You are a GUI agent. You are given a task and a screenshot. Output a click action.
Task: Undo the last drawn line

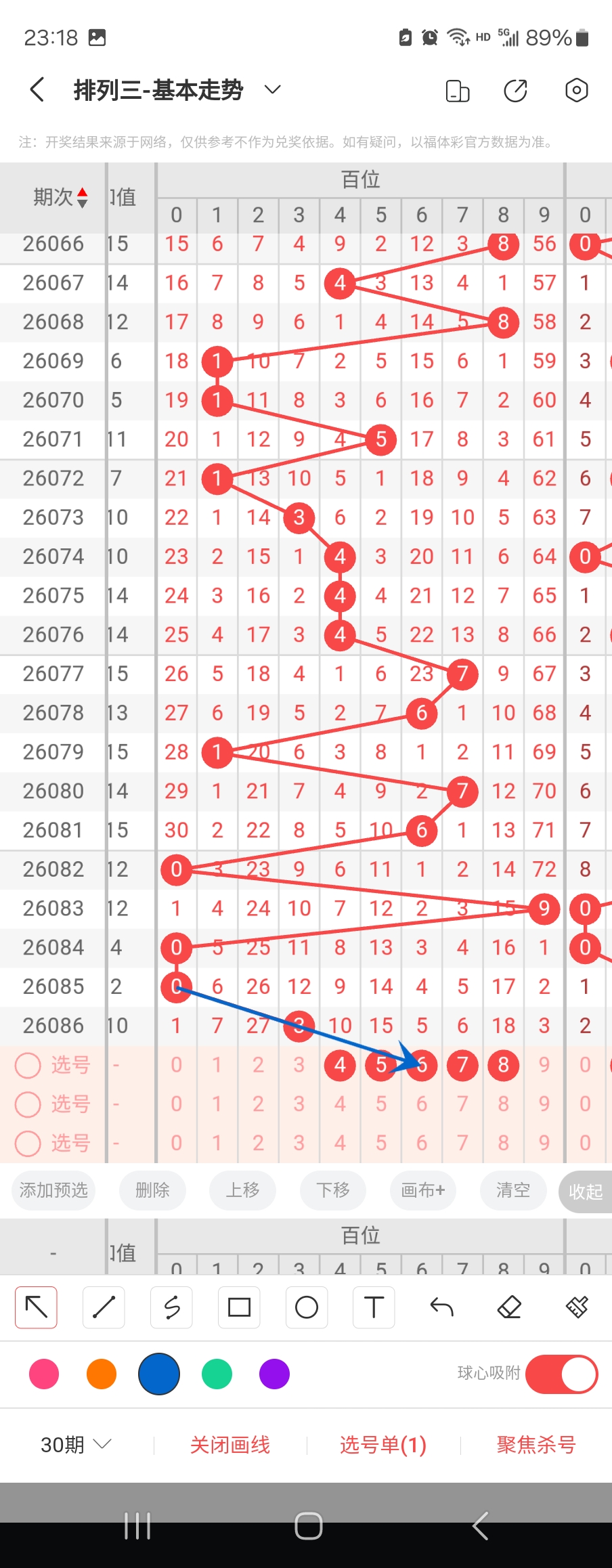[x=441, y=1307]
